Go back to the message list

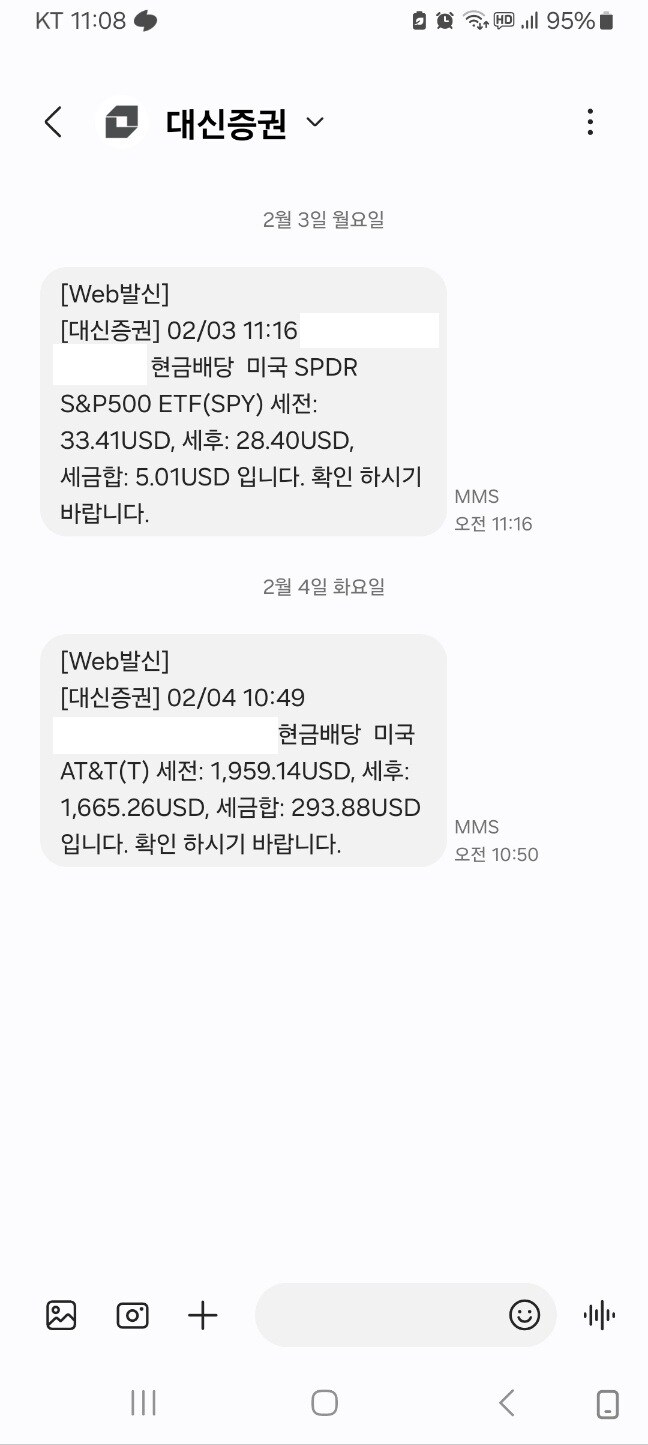pyautogui.click(x=53, y=122)
